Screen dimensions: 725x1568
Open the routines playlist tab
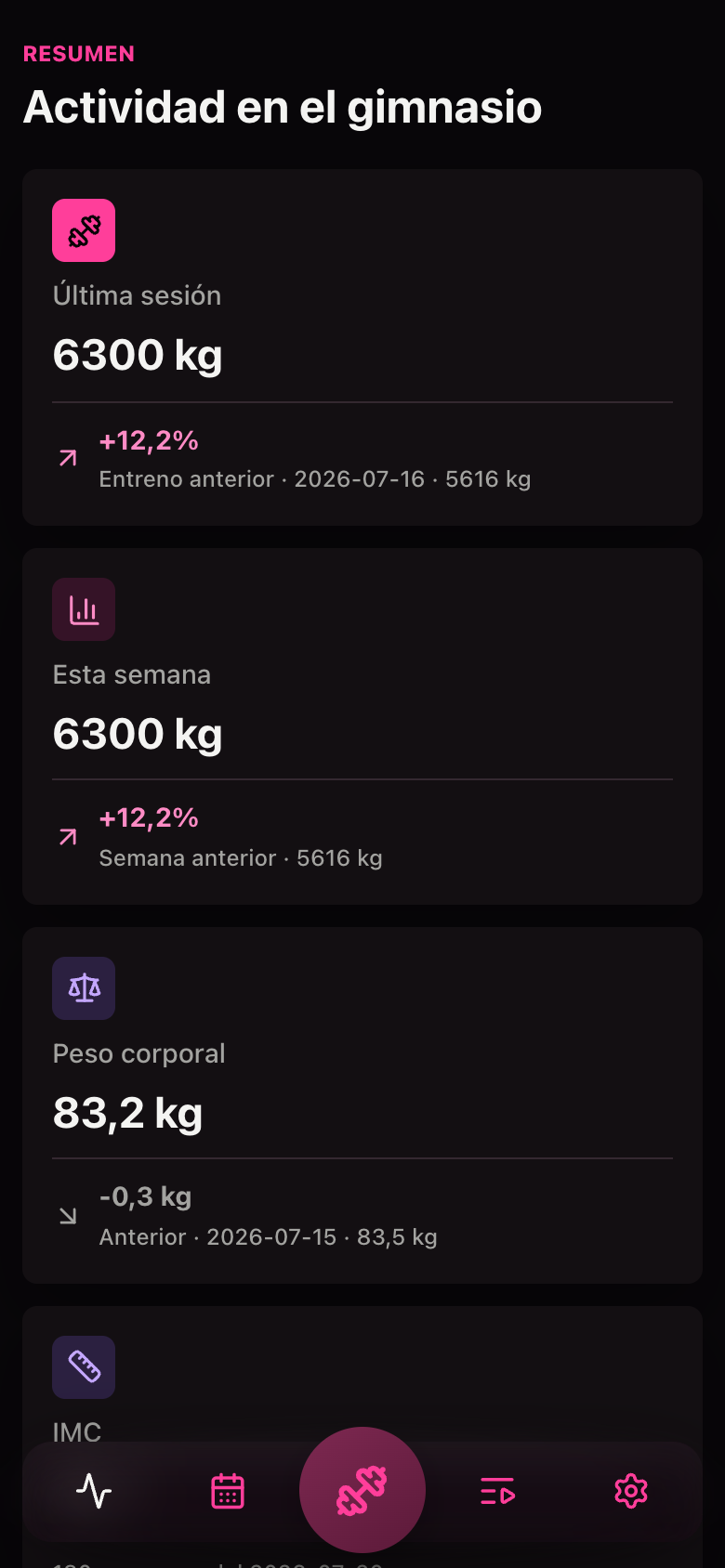(x=497, y=1491)
